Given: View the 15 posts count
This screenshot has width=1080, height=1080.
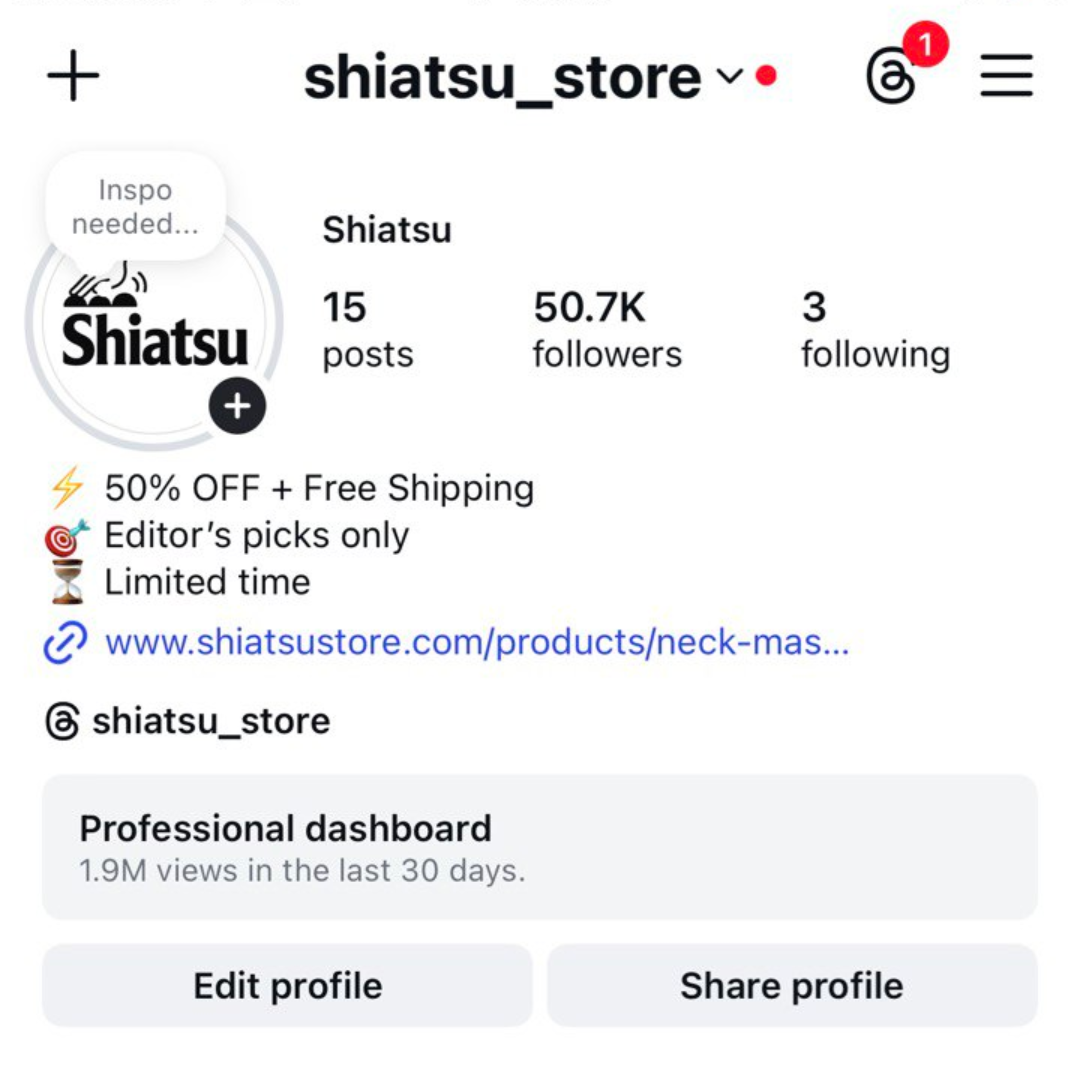Looking at the screenshot, I should click(x=367, y=330).
